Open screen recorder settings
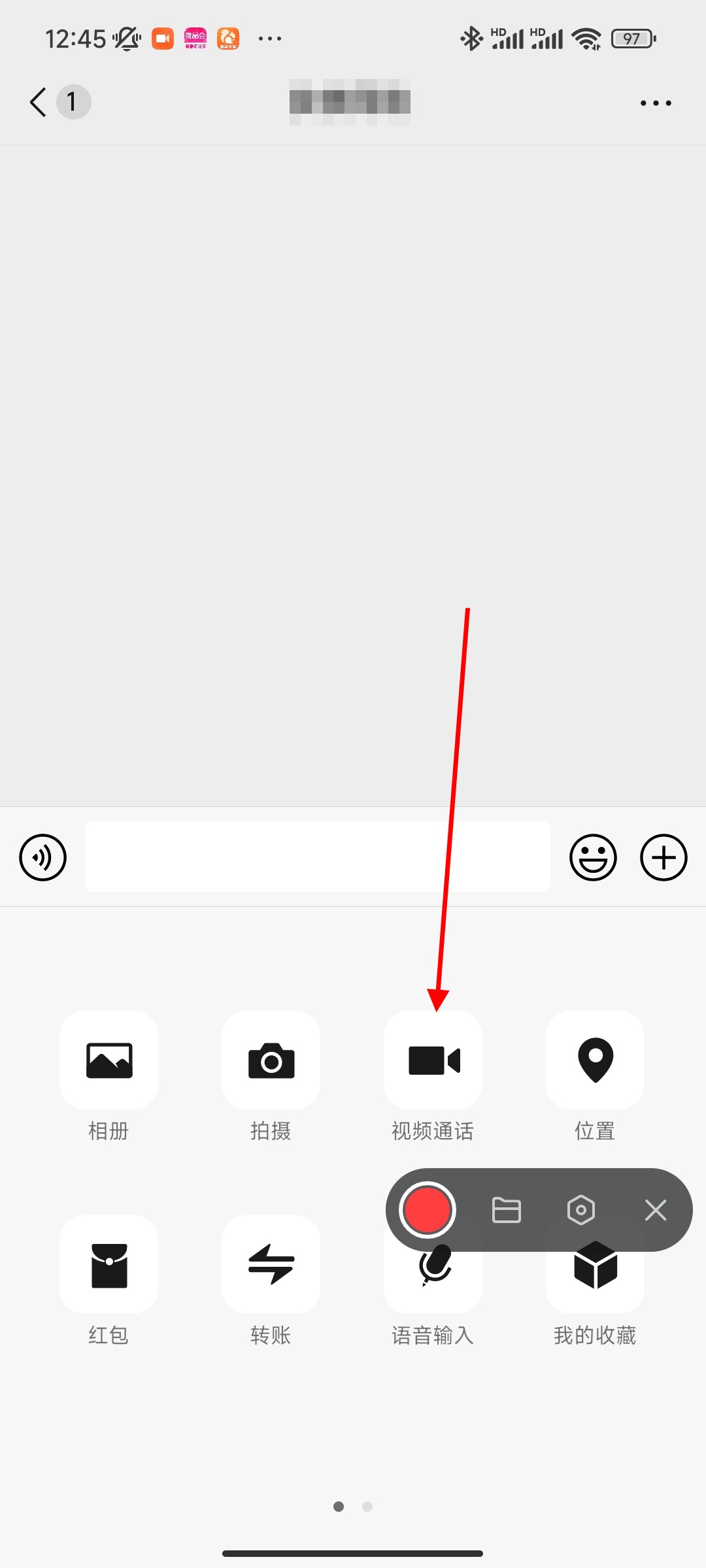Image resolution: width=706 pixels, height=1568 pixels. [x=580, y=1210]
